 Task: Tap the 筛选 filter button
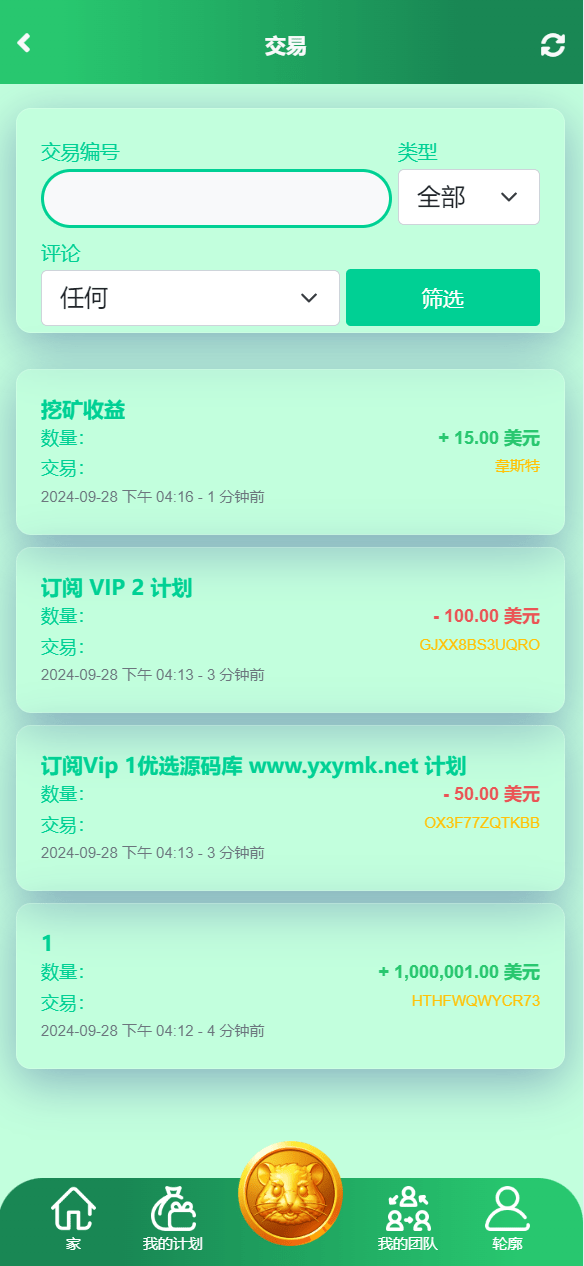(443, 298)
